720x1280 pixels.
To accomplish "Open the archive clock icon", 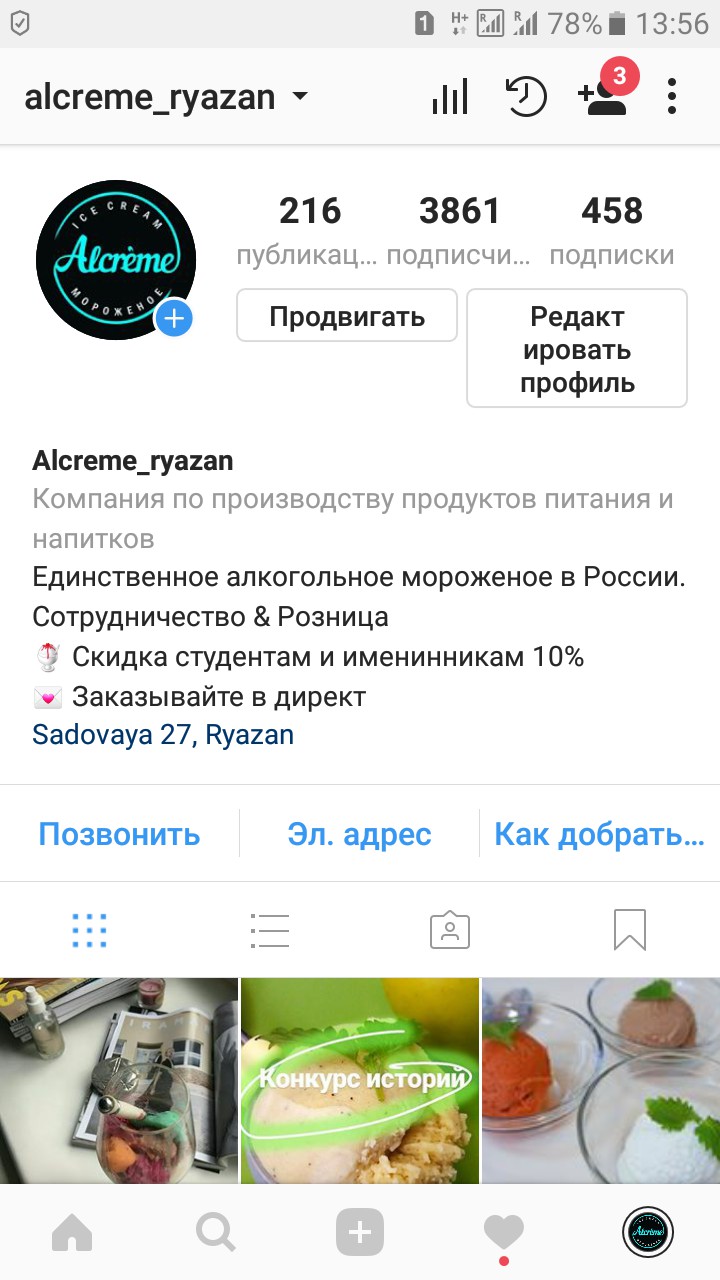I will click(x=526, y=98).
